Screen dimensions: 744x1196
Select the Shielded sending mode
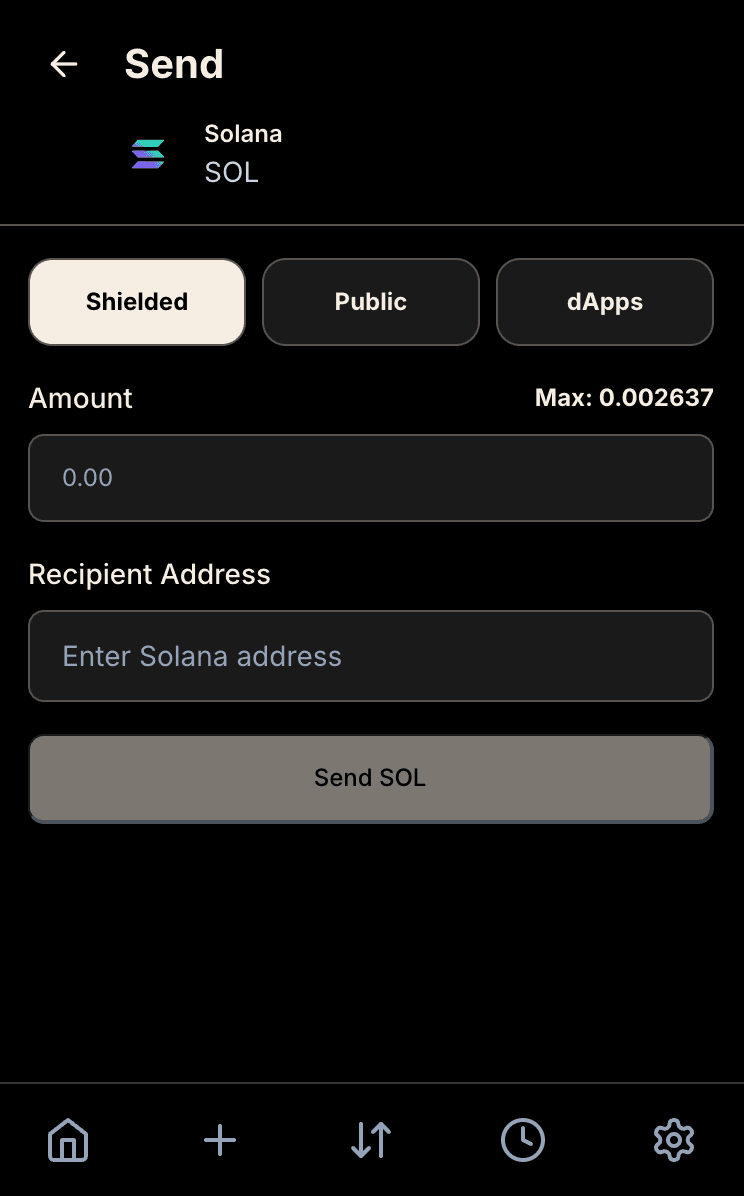pos(136,301)
